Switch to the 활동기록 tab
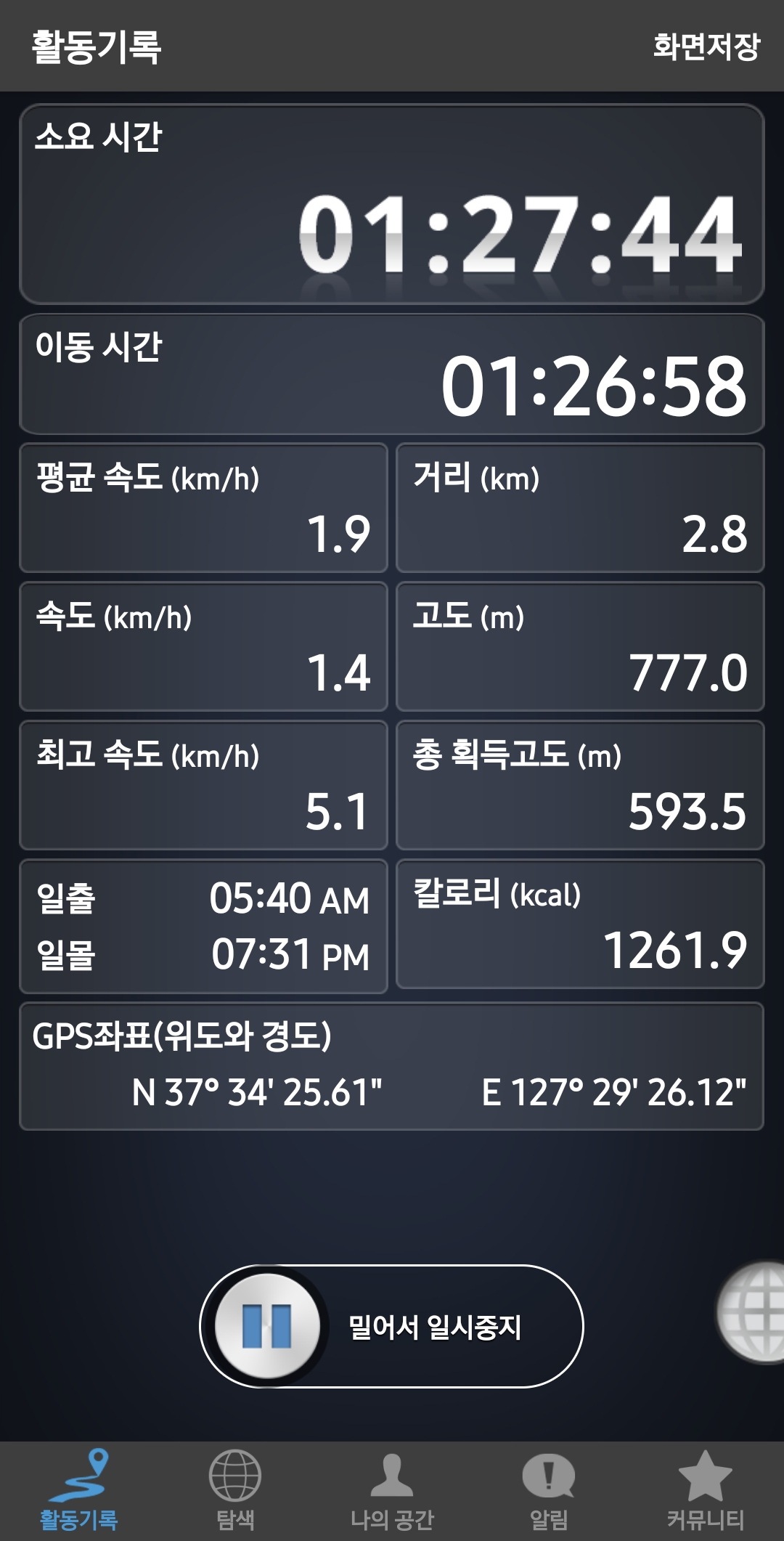 (78, 1491)
